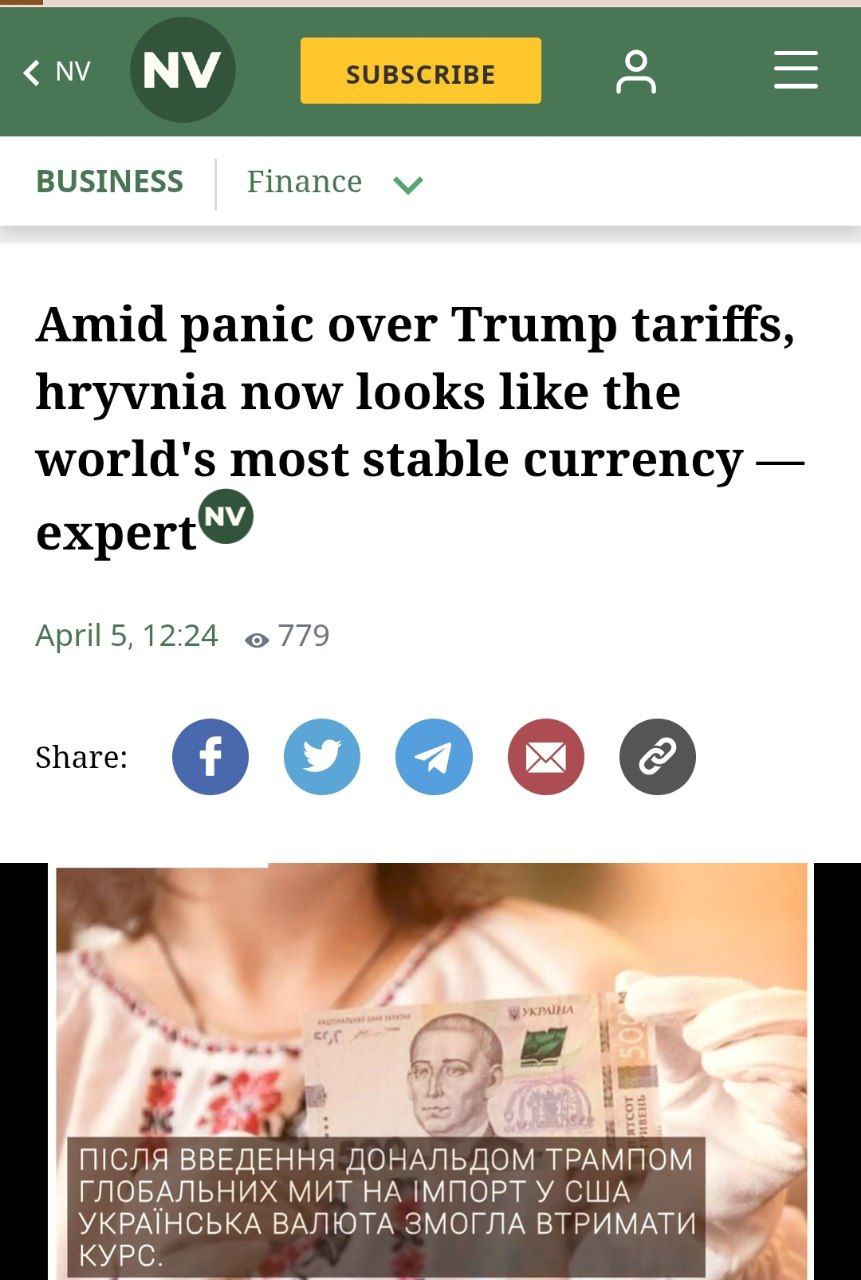Share article via Telegram
The width and height of the screenshot is (861, 1280).
(434, 757)
